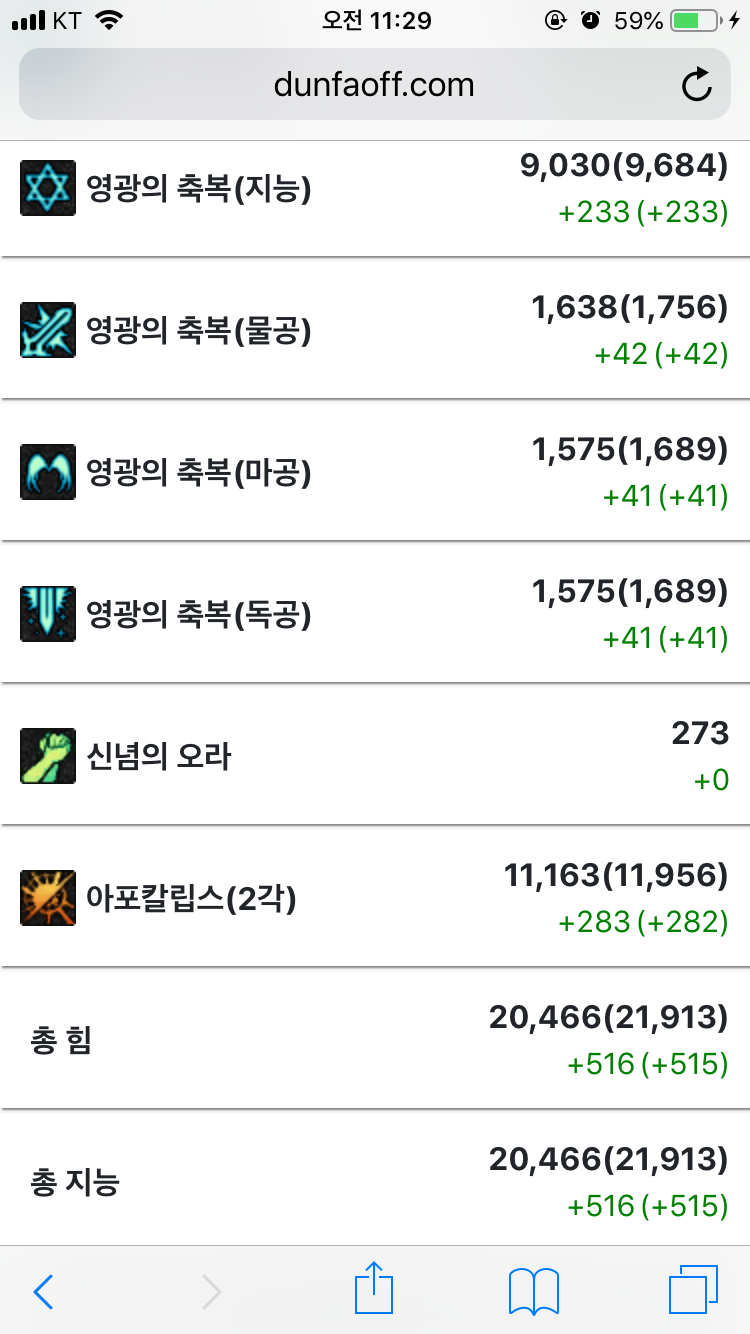The height and width of the screenshot is (1334, 750).
Task: Go back to the previous page
Action: click(43, 1291)
